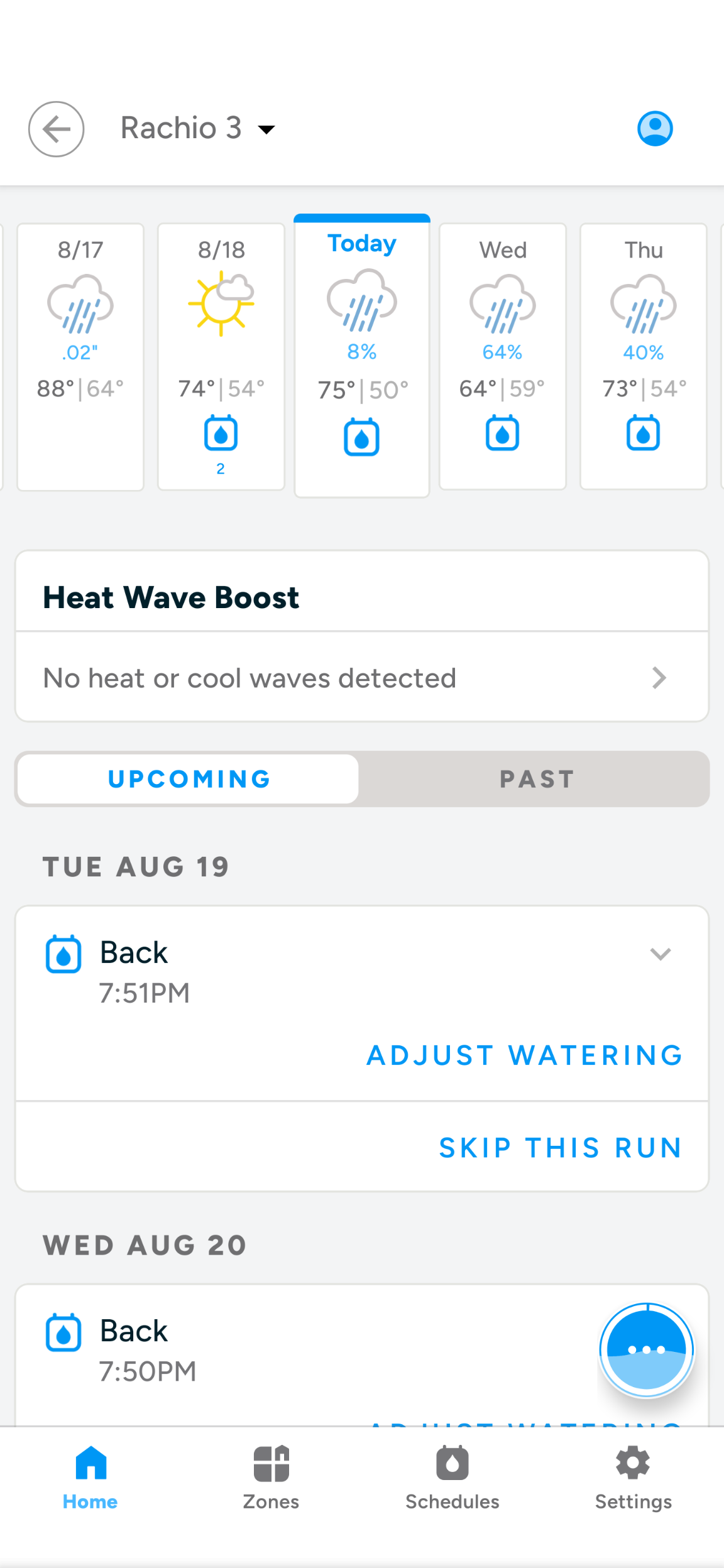
Task: Open the account profile icon
Action: pyautogui.click(x=655, y=129)
